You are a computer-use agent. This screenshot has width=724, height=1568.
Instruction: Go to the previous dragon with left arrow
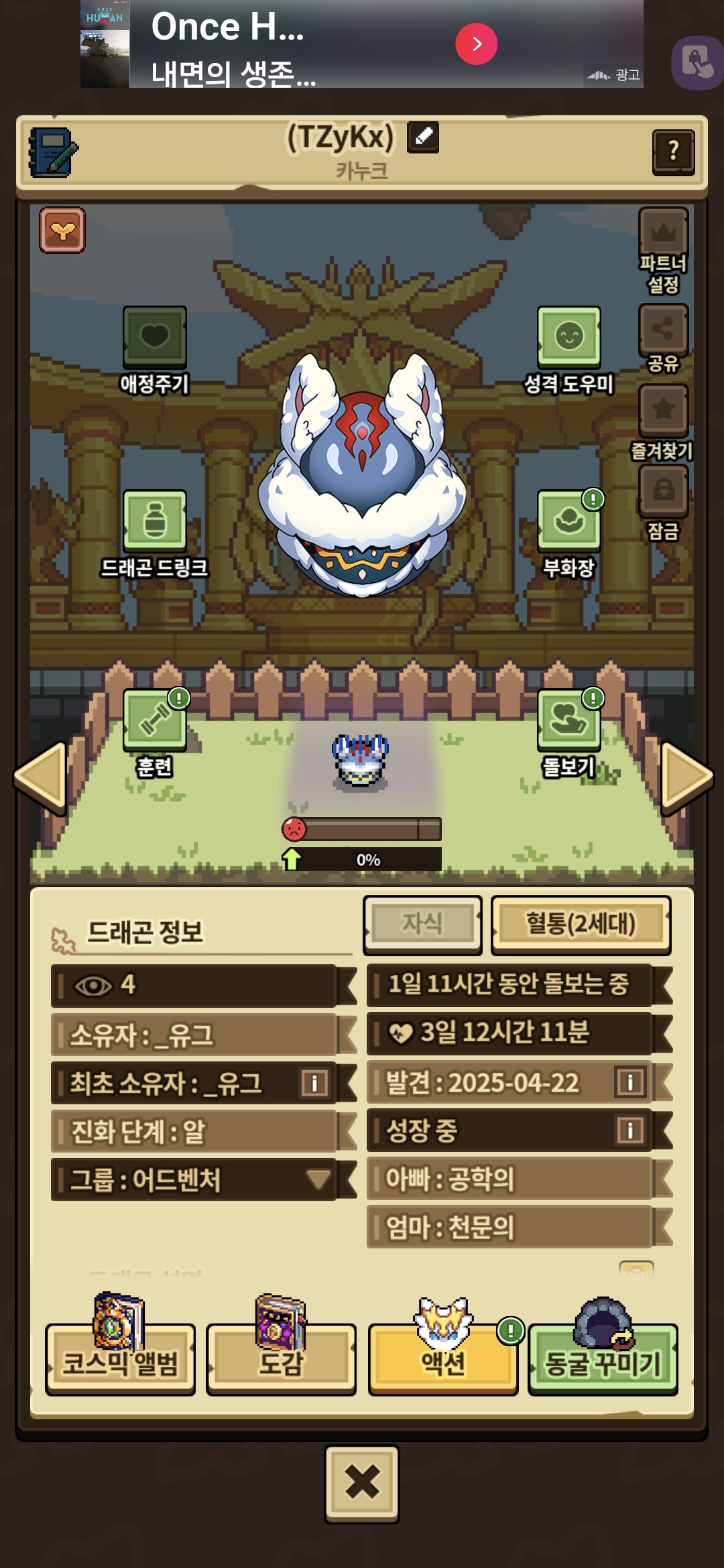[40, 777]
